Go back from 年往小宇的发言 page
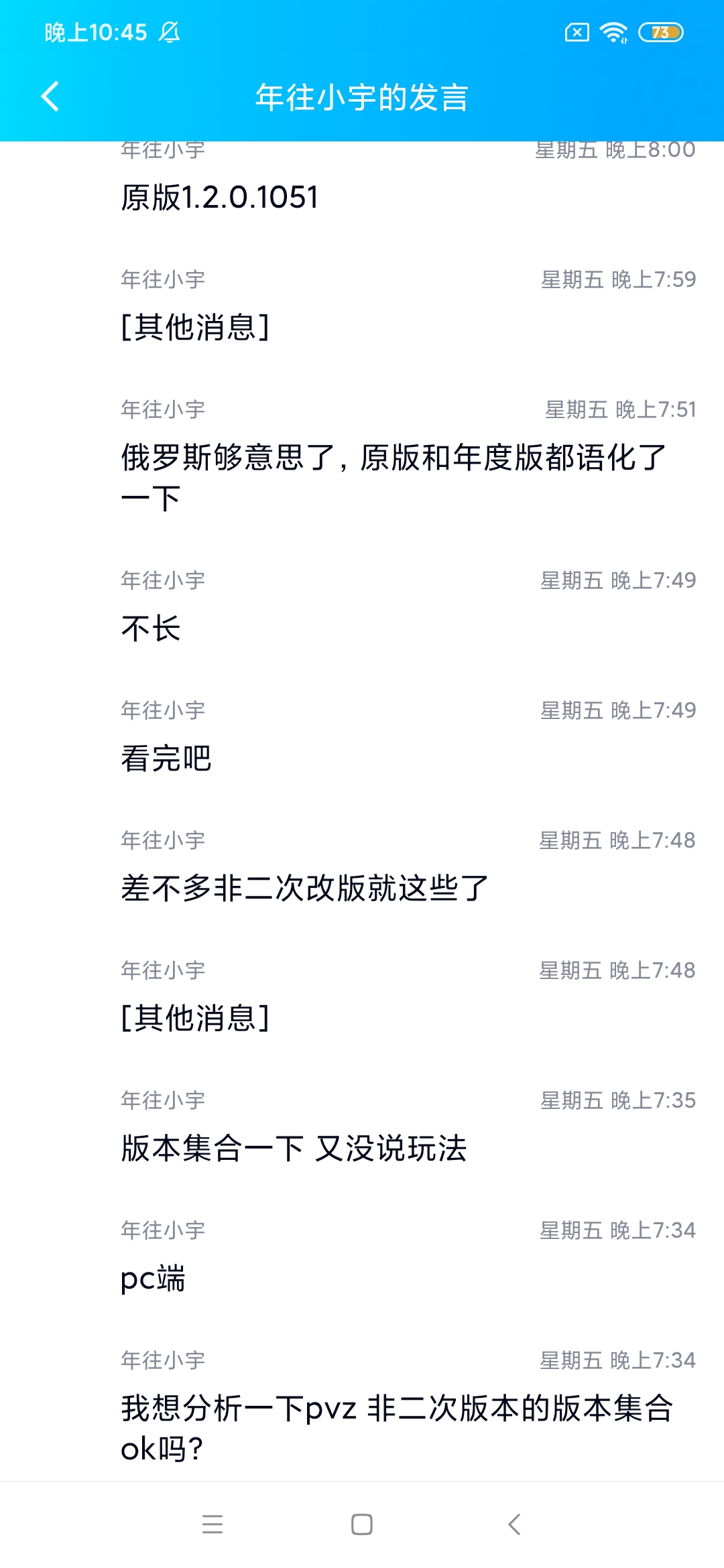 pos(50,96)
